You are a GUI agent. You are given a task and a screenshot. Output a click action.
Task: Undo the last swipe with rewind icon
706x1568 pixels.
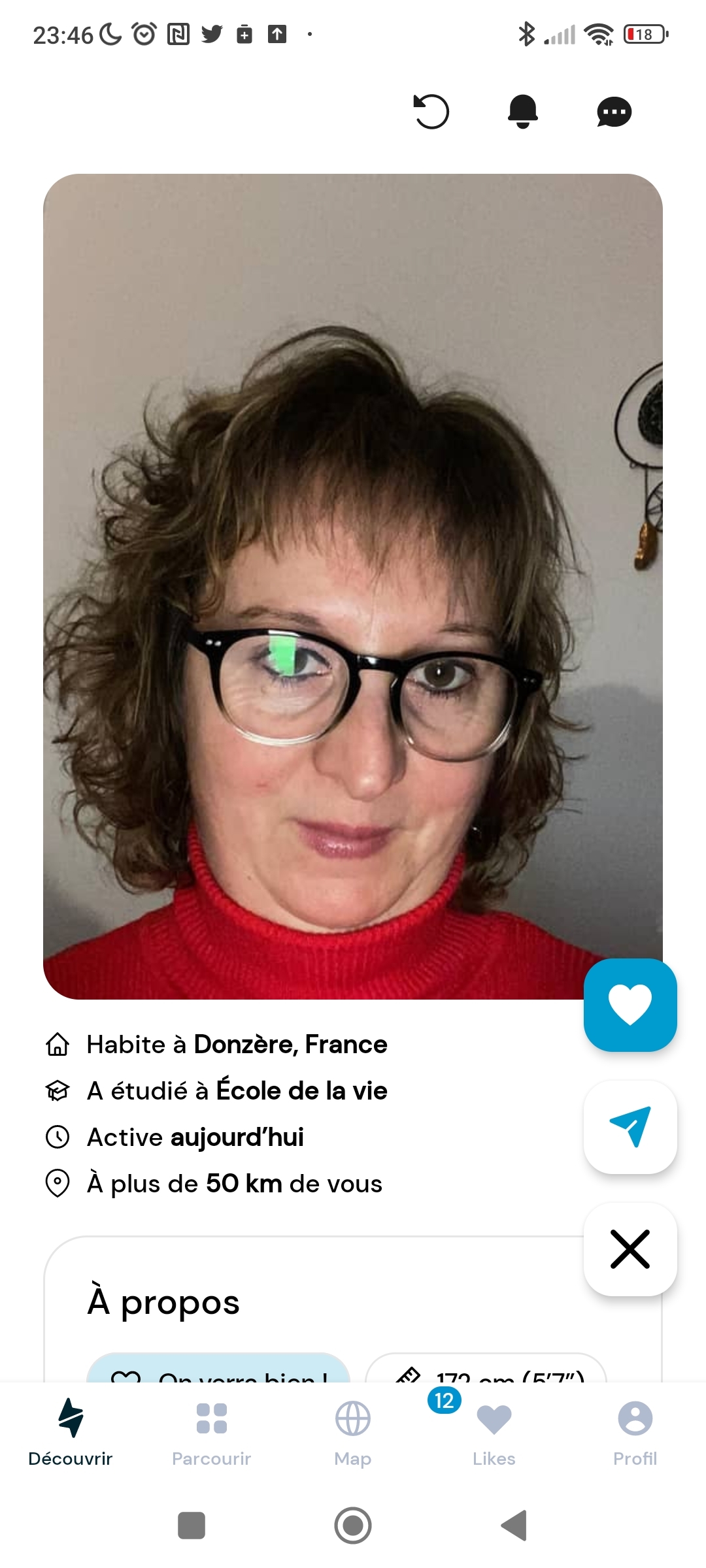[x=431, y=112]
